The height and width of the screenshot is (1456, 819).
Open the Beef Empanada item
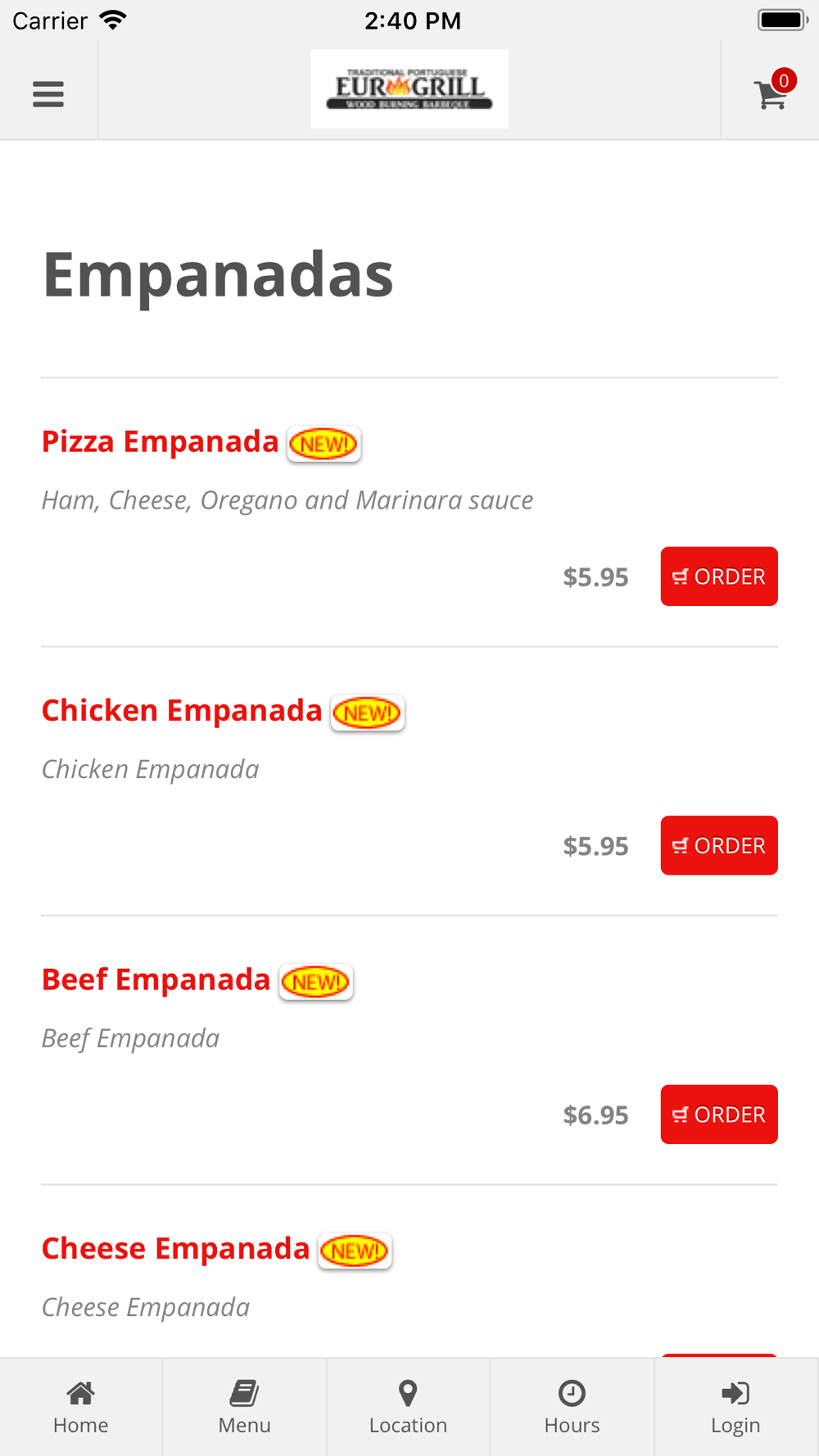pyautogui.click(x=156, y=979)
